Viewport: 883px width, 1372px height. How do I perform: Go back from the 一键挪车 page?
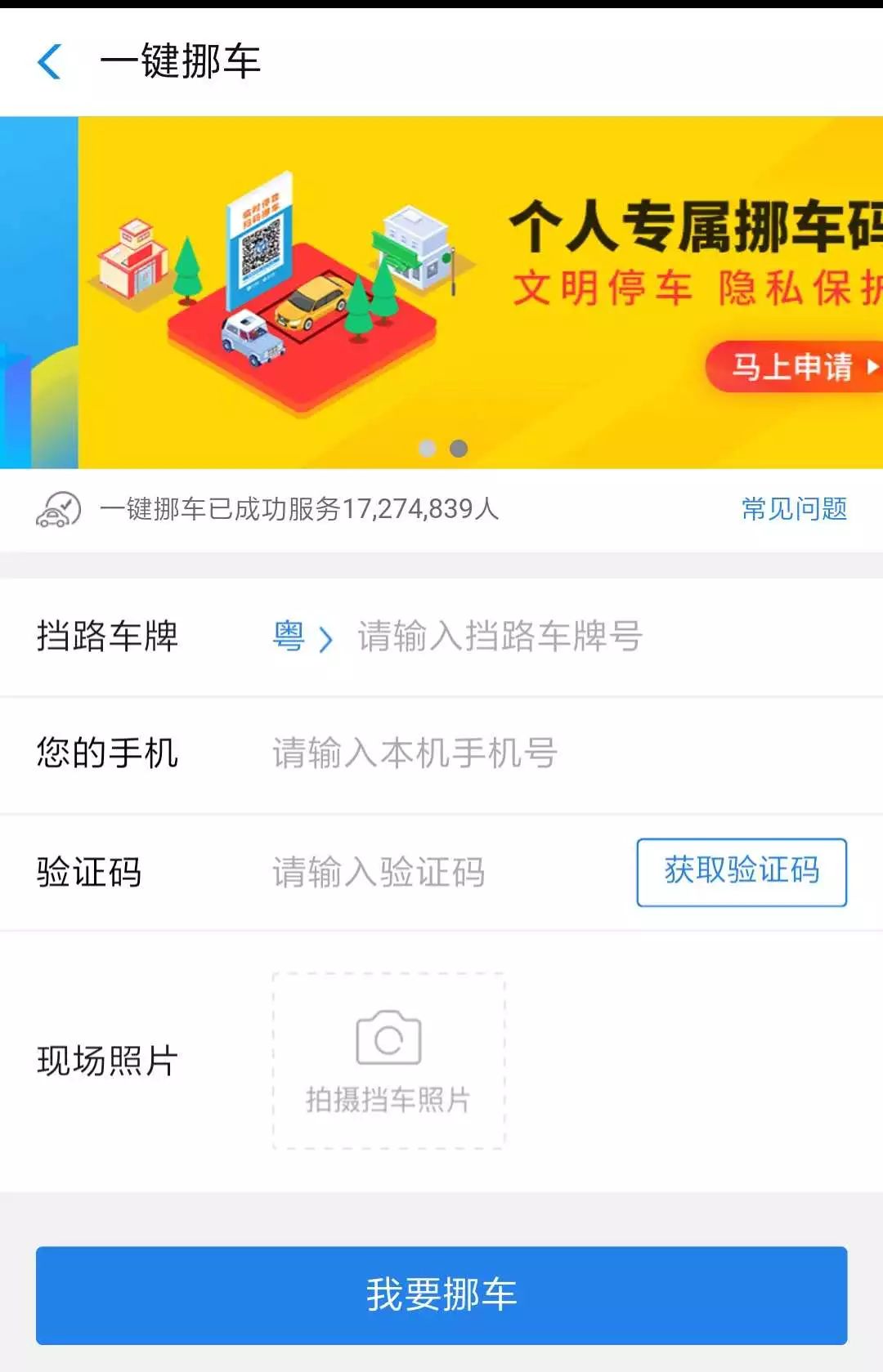50,62
